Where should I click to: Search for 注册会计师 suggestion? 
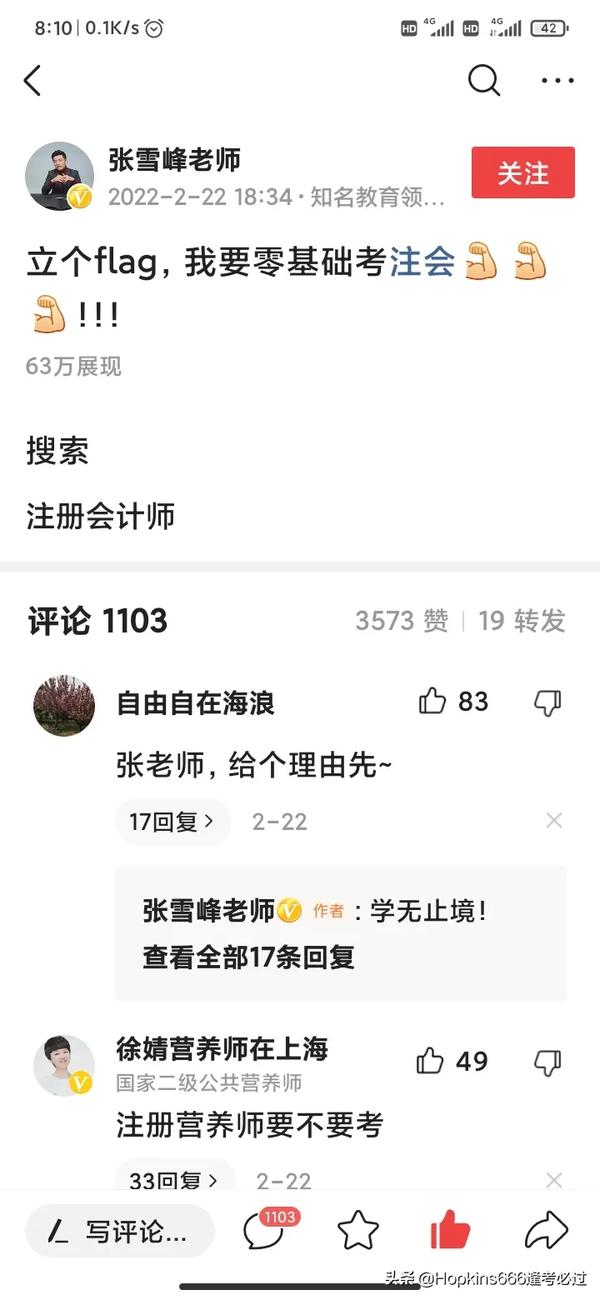101,516
